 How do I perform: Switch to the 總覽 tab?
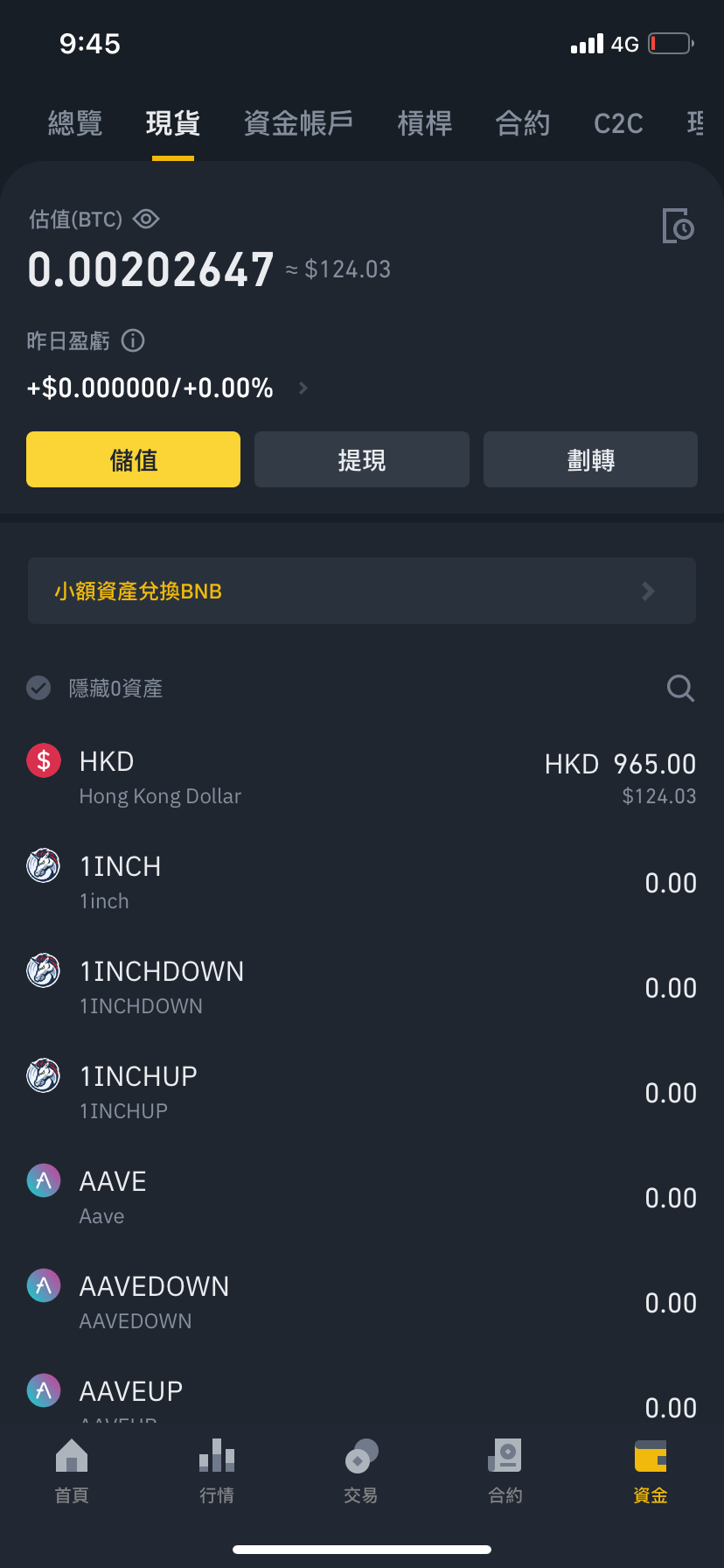[74, 123]
